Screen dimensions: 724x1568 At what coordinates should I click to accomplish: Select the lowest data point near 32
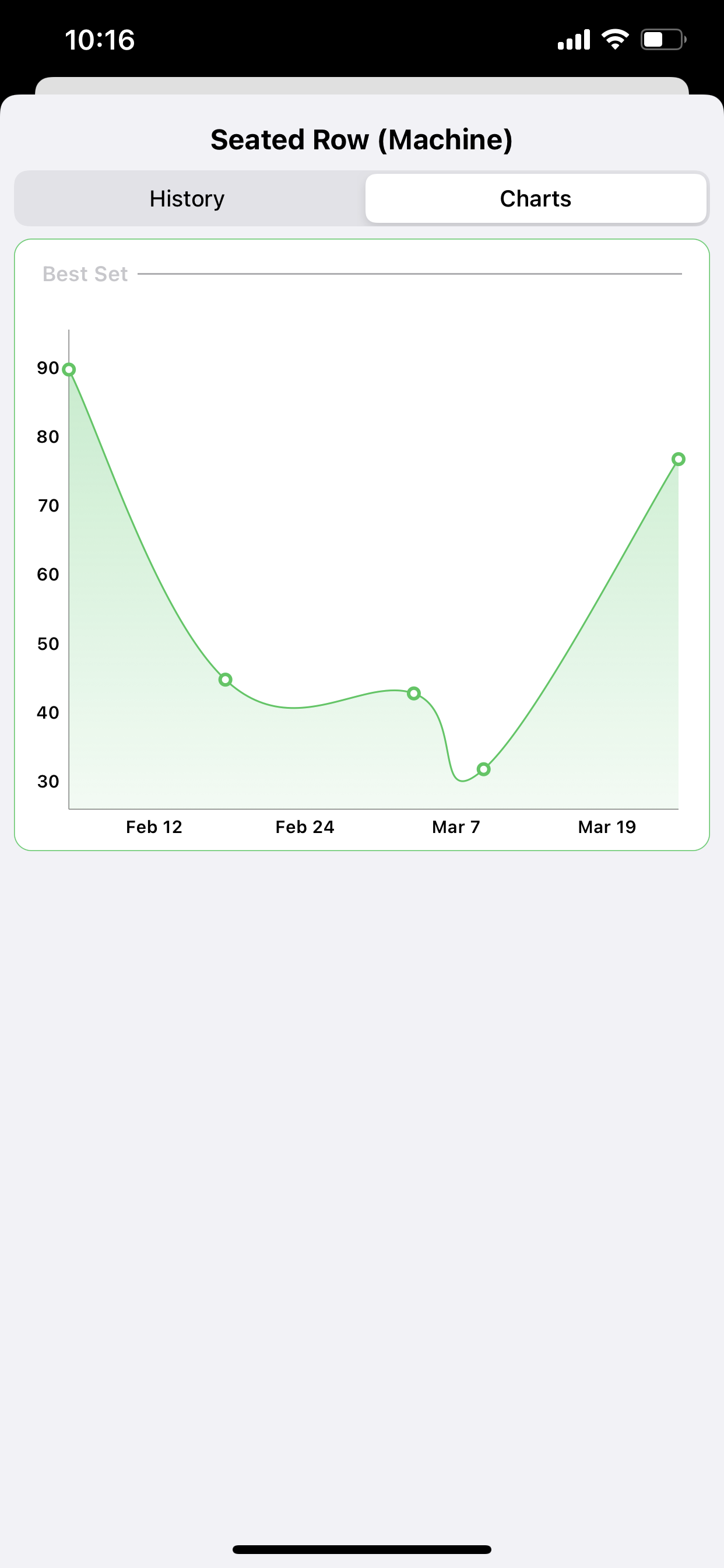pos(484,769)
